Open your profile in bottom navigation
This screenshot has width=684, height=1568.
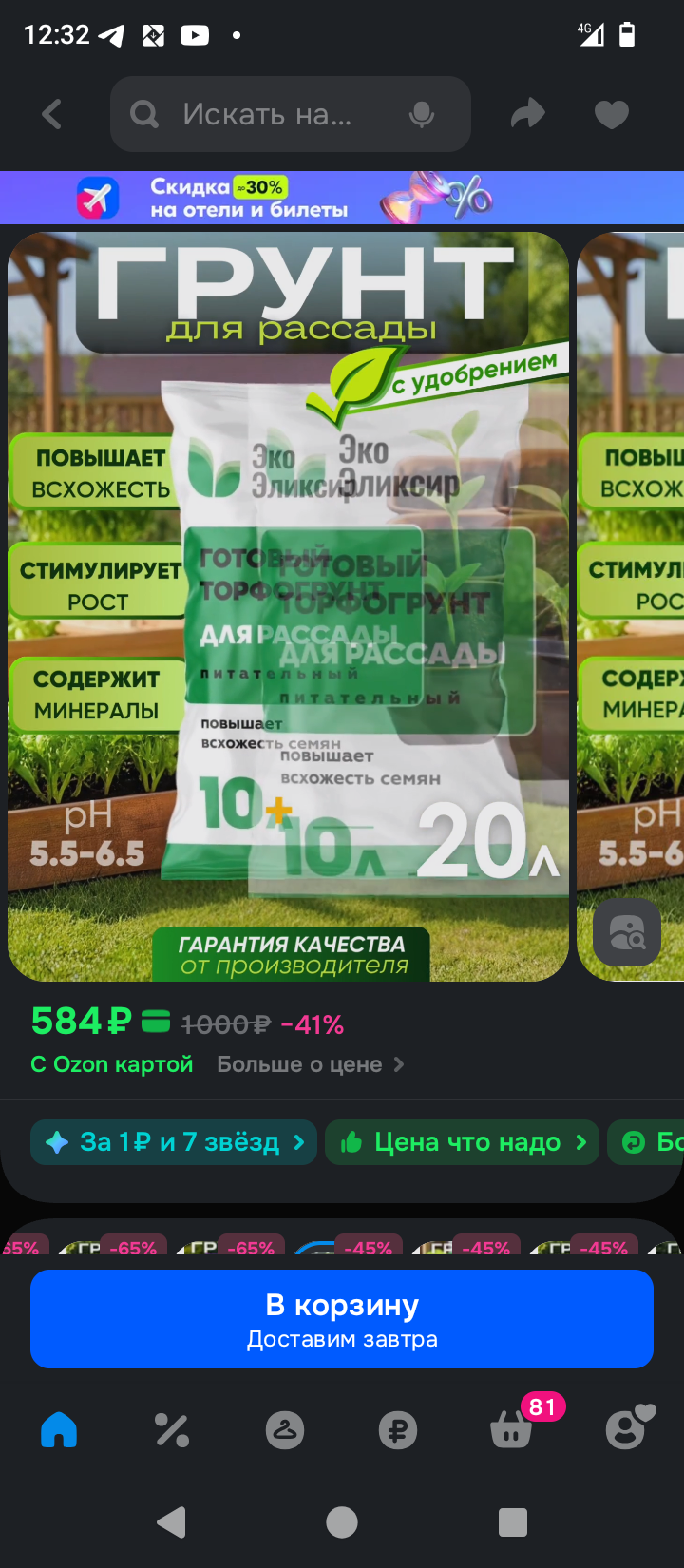[626, 1428]
